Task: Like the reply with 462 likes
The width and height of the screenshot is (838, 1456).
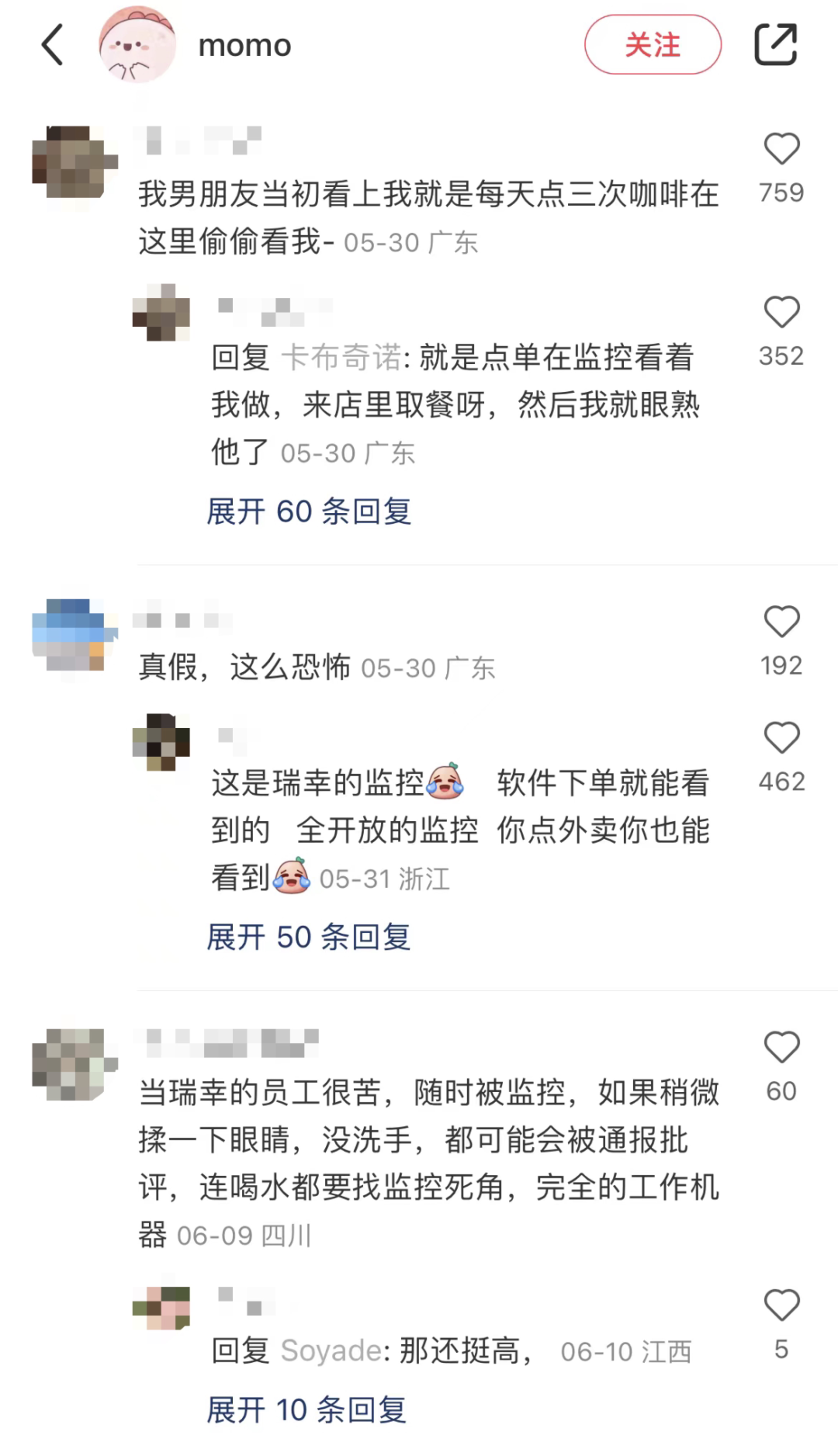Action: (781, 738)
